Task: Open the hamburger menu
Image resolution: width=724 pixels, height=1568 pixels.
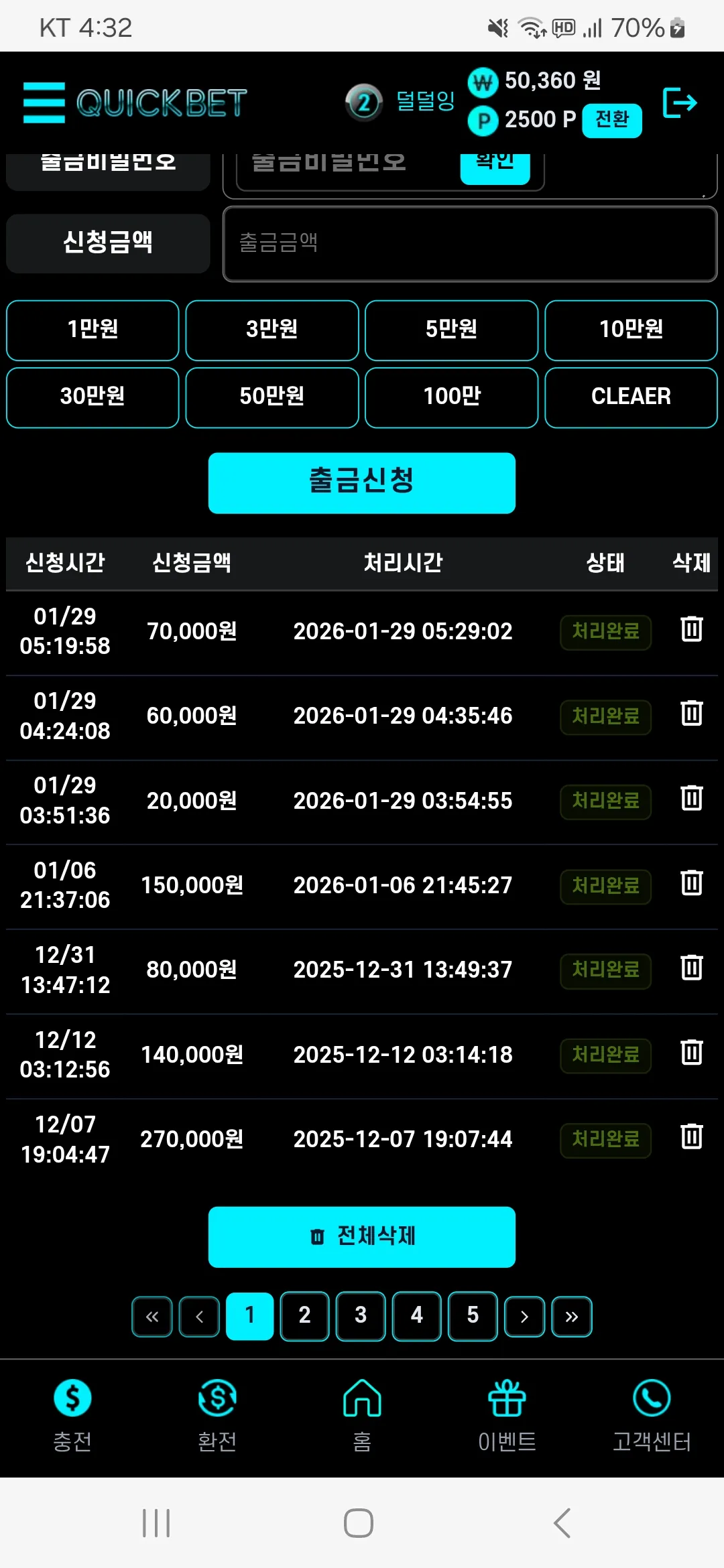Action: [44, 103]
